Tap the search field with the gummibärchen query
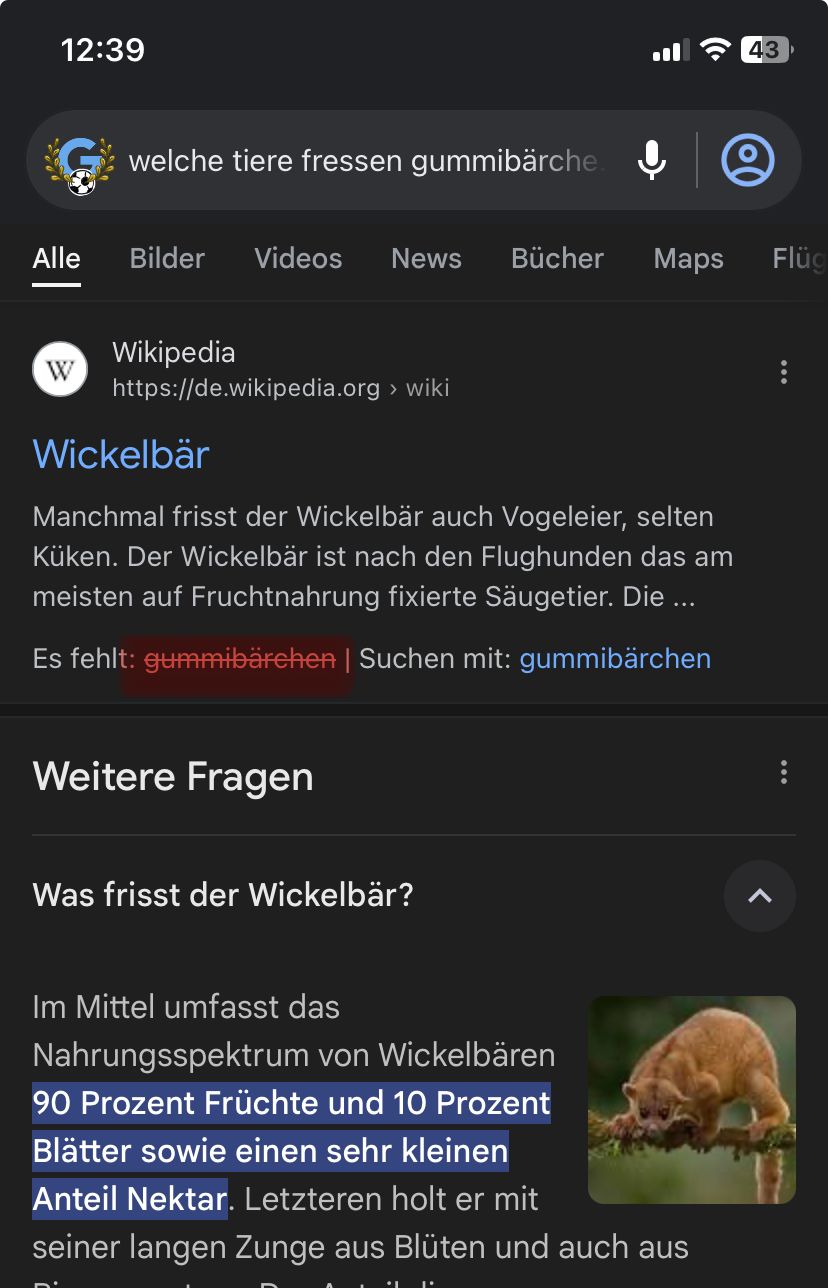The height and width of the screenshot is (1288, 828). click(366, 161)
